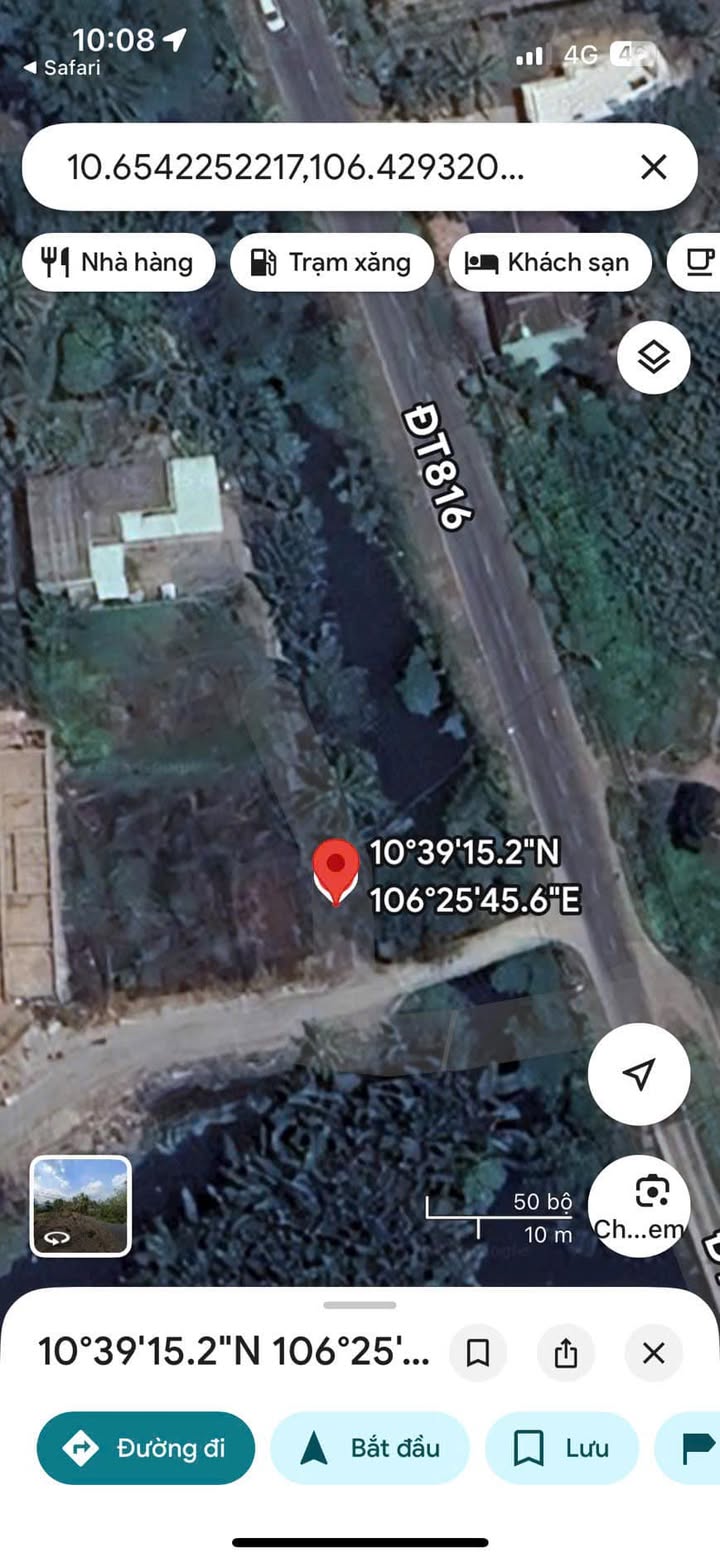Get directions with Đường đi

tap(146, 1447)
